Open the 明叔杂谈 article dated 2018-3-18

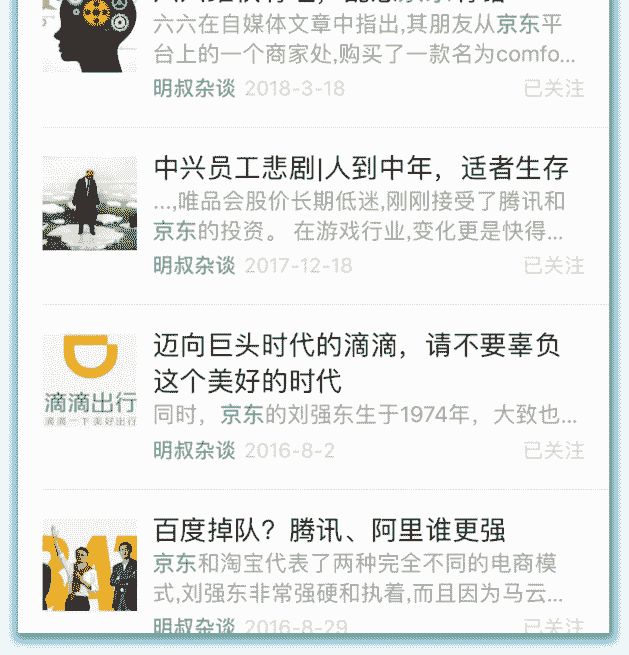pos(360,40)
